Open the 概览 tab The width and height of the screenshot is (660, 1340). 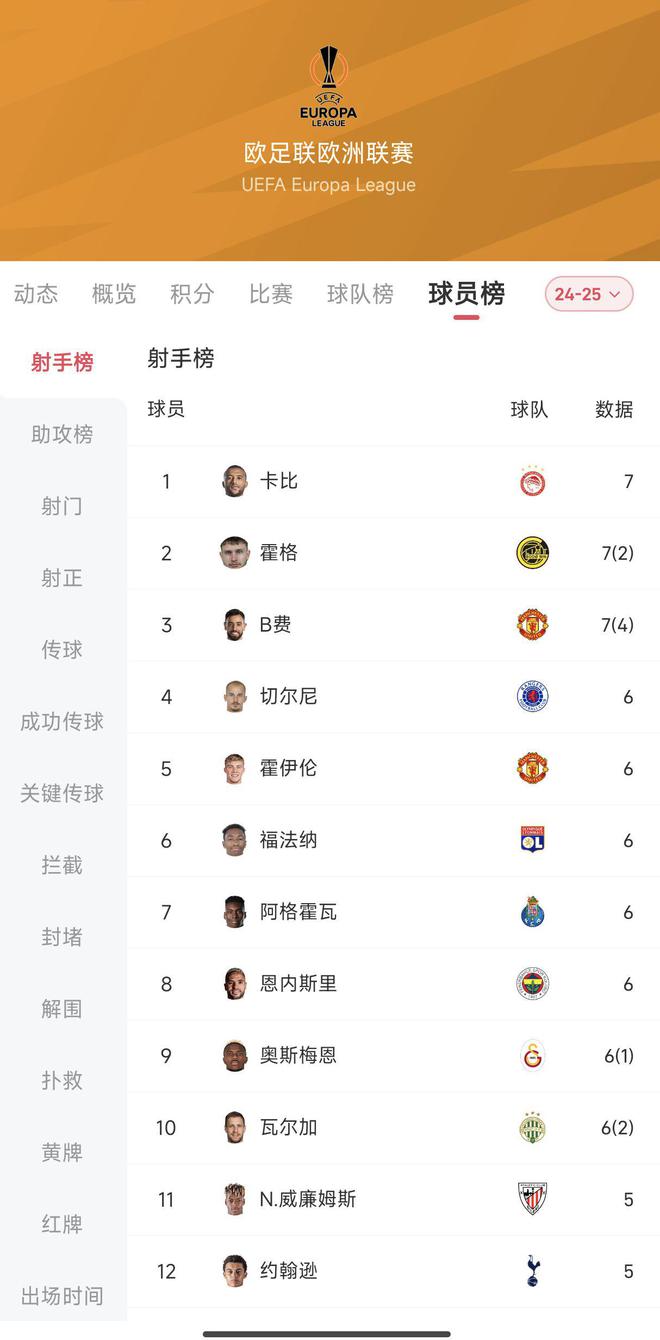(x=114, y=294)
